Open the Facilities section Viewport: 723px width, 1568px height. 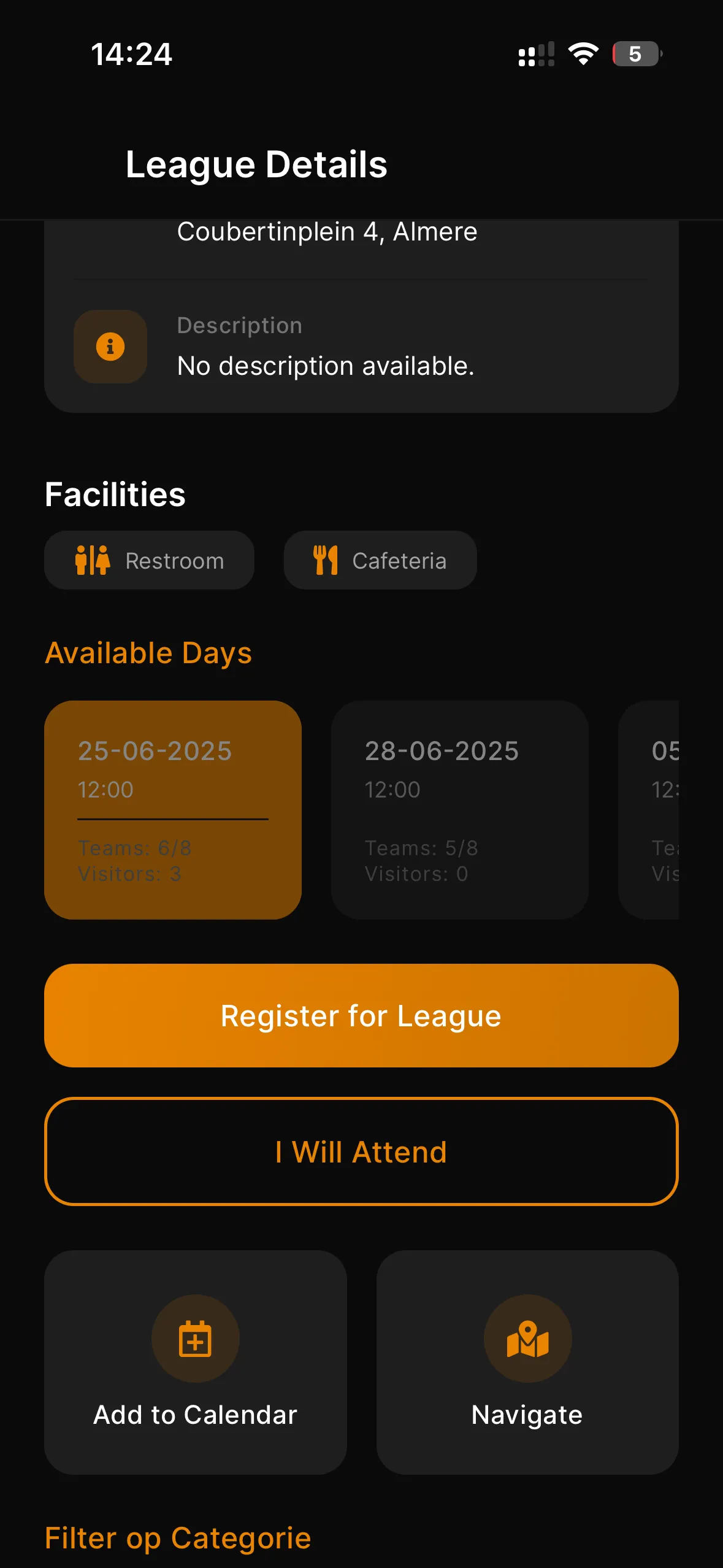point(115,493)
